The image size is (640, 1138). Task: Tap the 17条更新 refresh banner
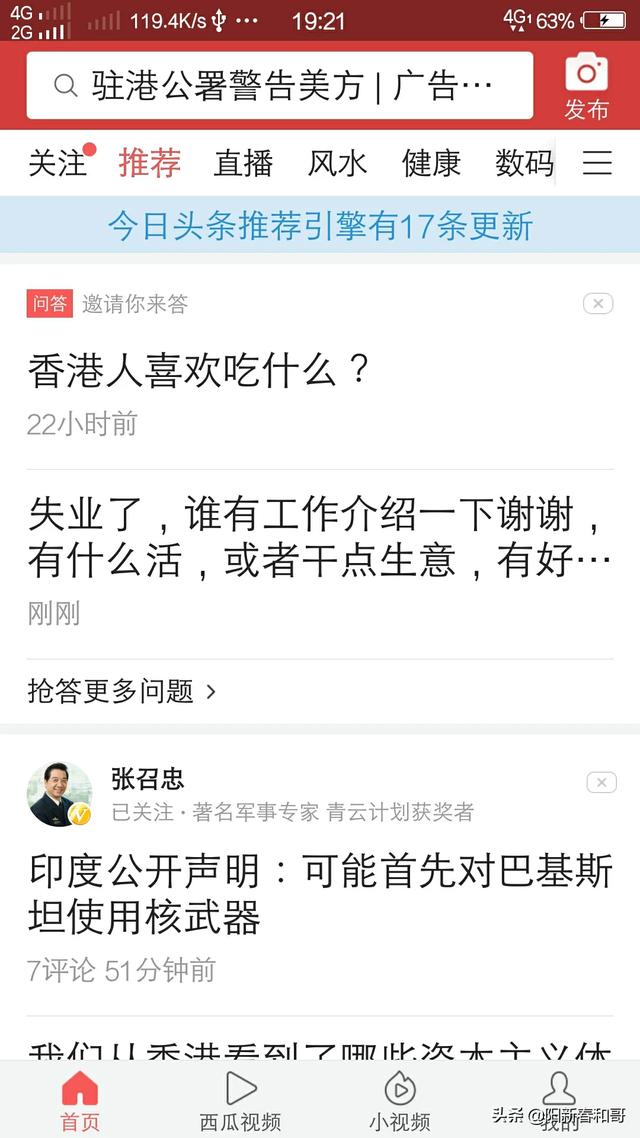tap(320, 226)
